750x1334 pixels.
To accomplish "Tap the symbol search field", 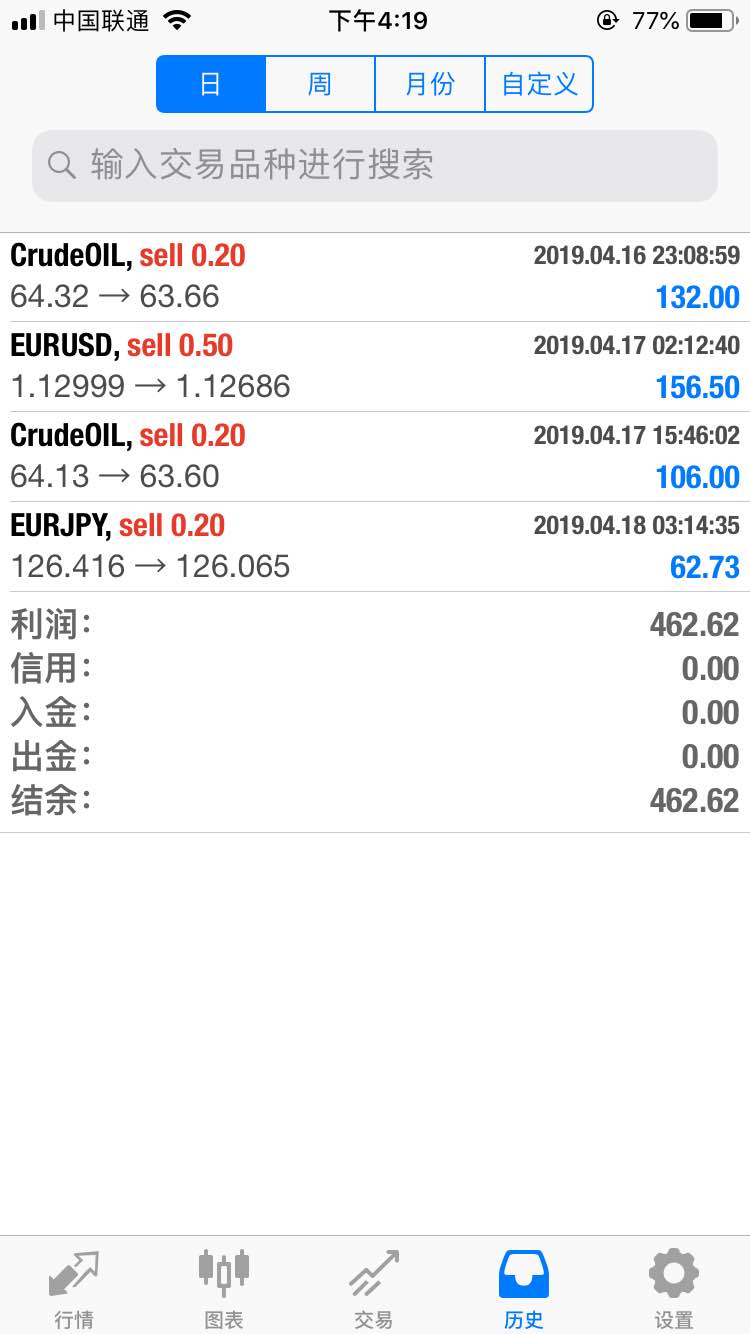I will click(375, 165).
